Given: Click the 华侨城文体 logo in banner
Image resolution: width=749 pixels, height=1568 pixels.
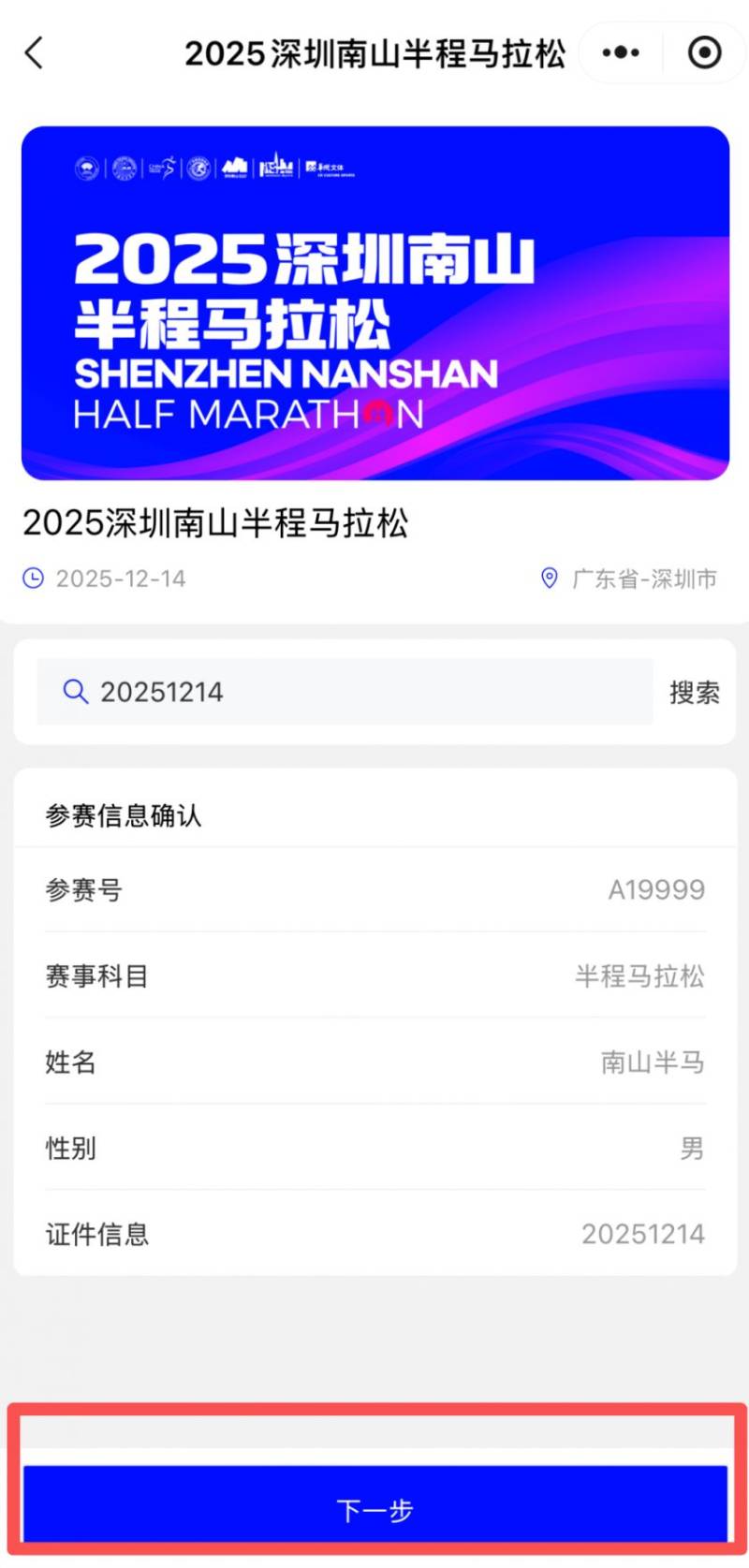Looking at the screenshot, I should point(330,169).
